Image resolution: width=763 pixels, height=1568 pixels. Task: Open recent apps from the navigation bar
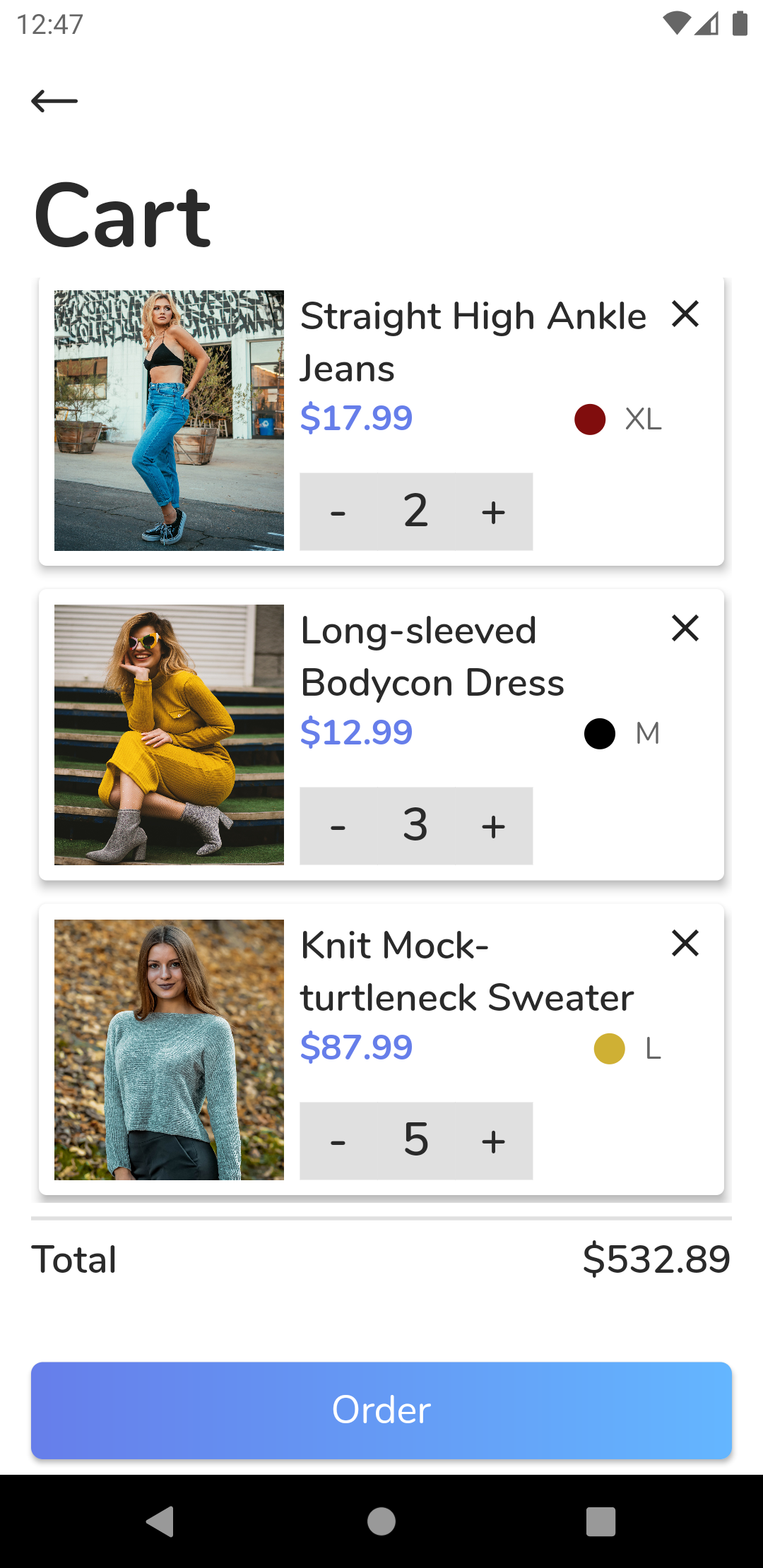tap(601, 1521)
